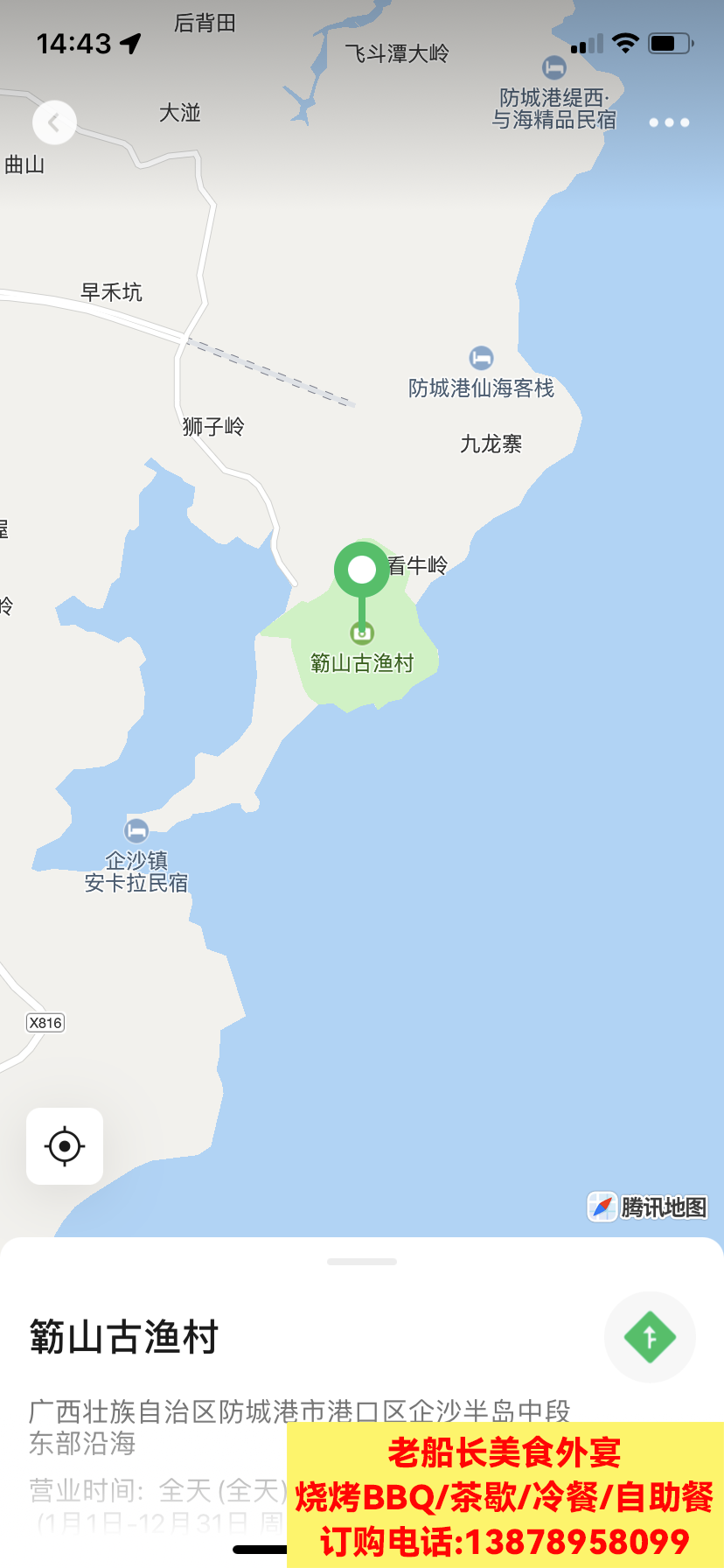Image resolution: width=724 pixels, height=1568 pixels.
Task: Open the three-dot overflow menu
Action: 669,122
